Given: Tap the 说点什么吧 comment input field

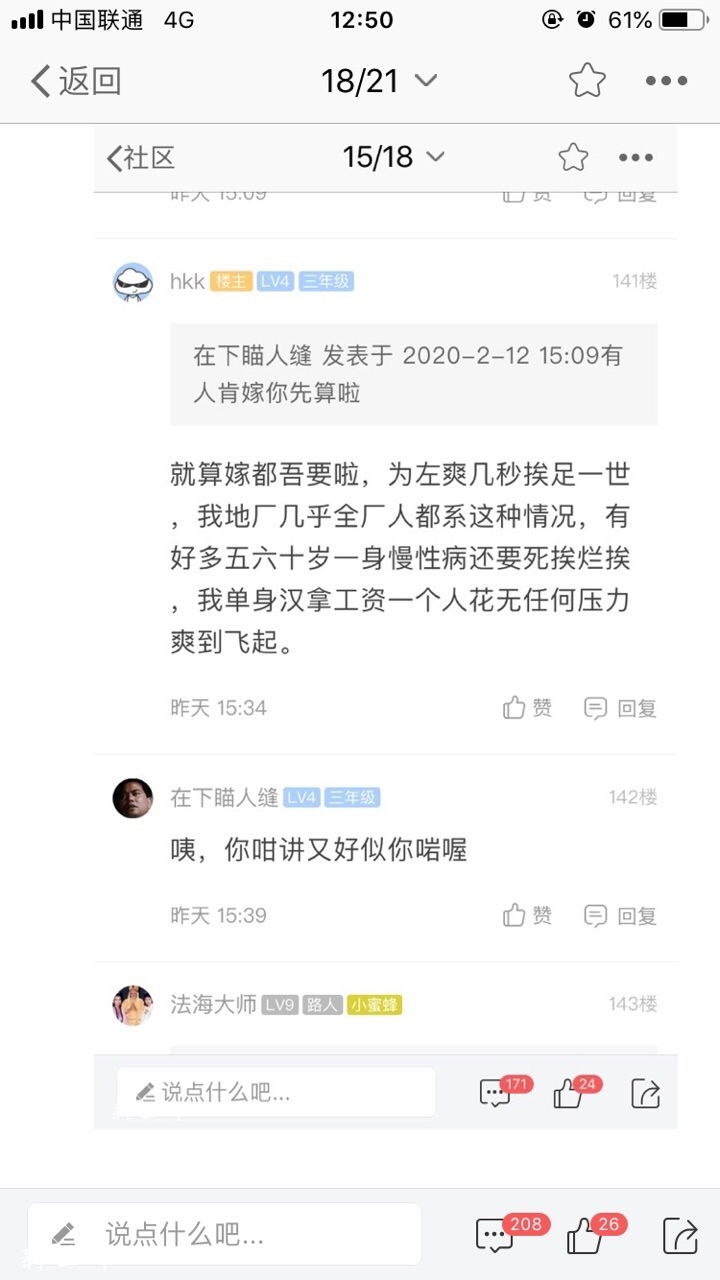Looking at the screenshot, I should pos(225,1234).
